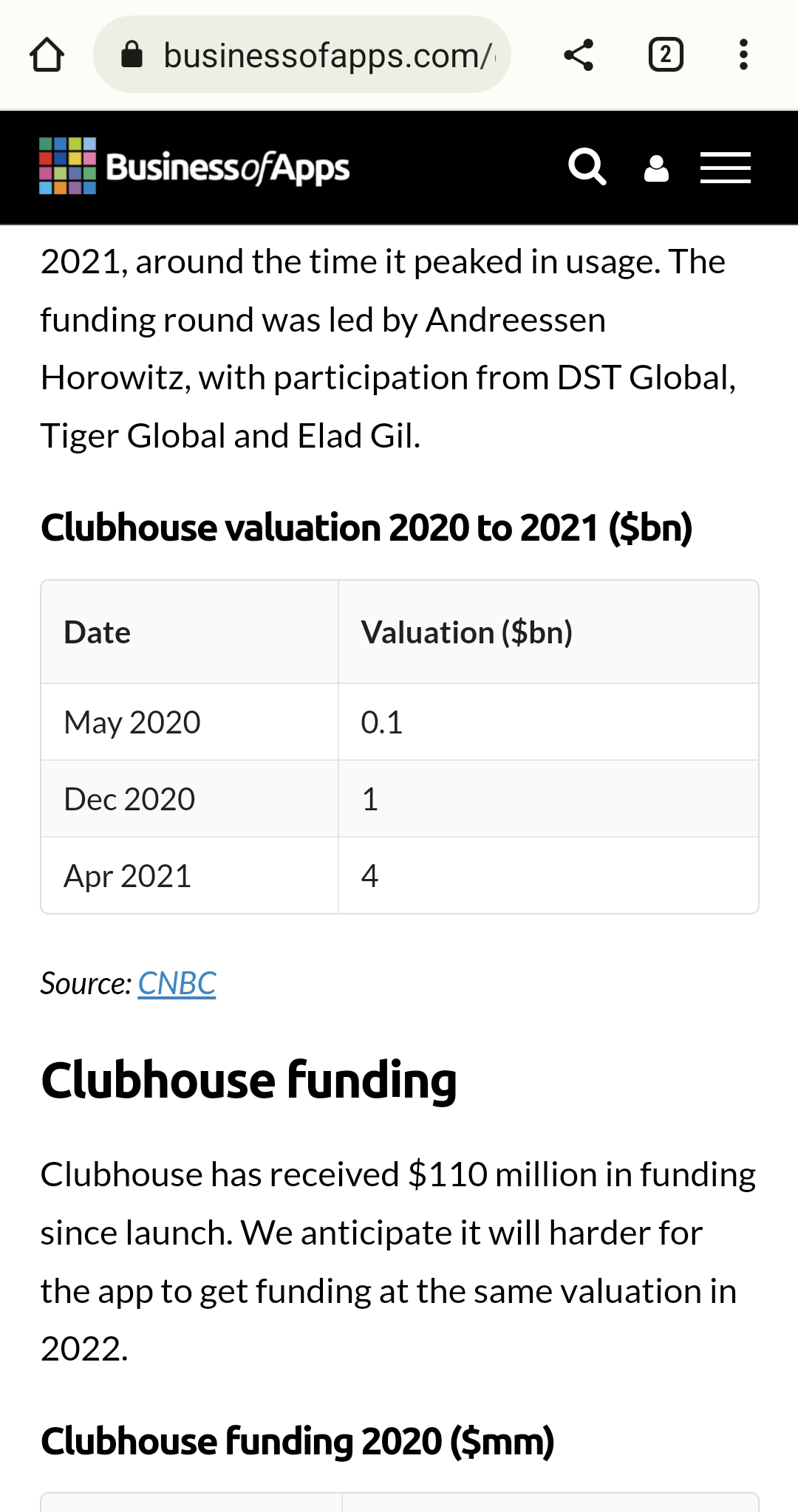Viewport: 798px width, 1512px height.
Task: Open the CNBC source link
Action: point(177,984)
